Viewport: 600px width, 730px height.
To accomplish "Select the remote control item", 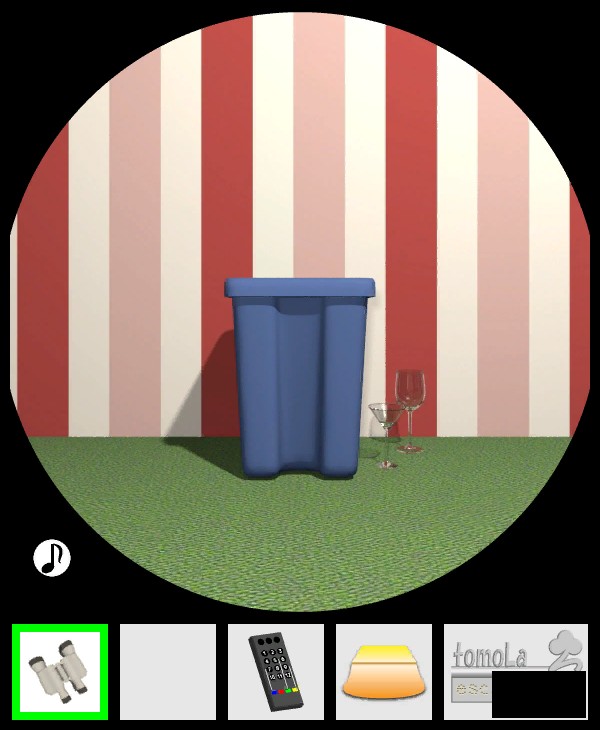I will point(275,671).
